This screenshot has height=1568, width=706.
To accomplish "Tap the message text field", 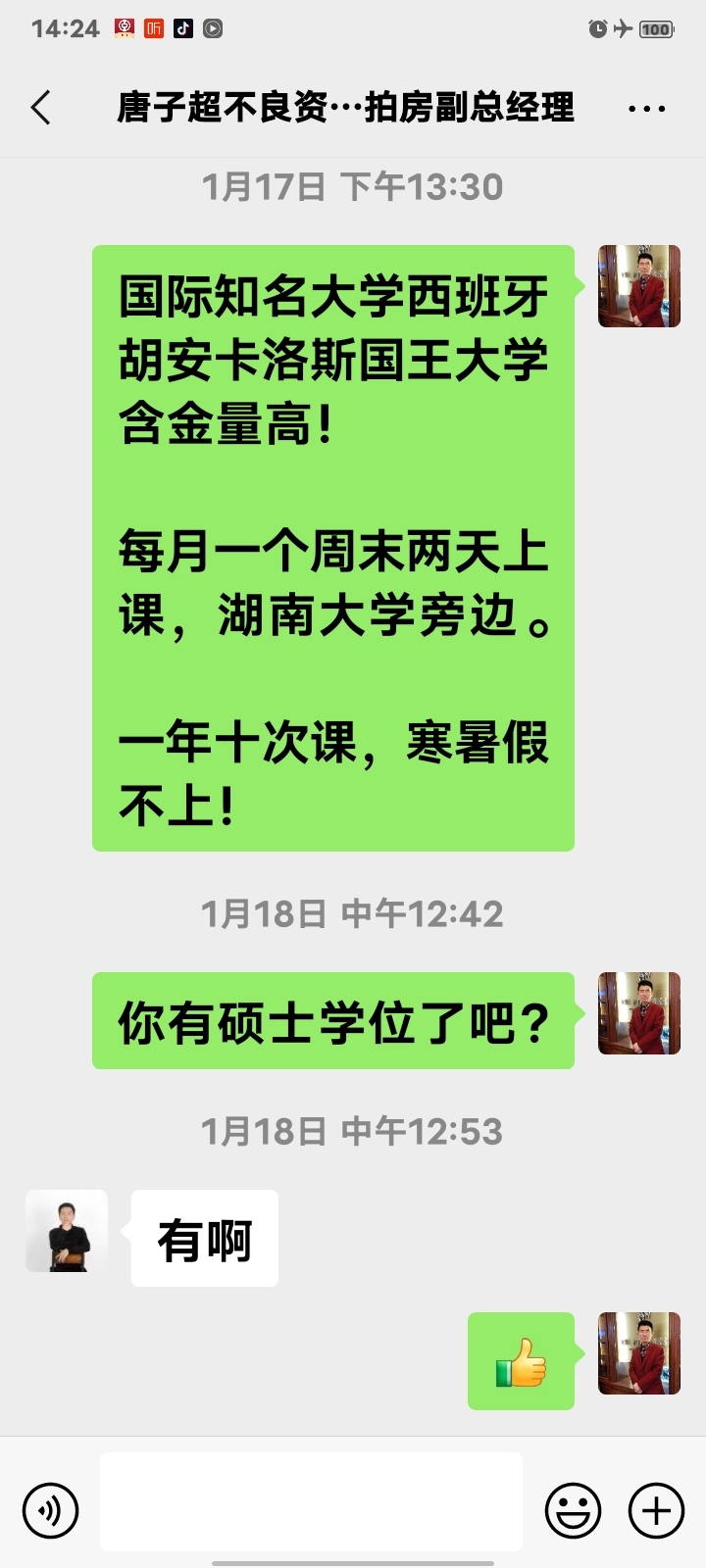I will [x=312, y=1501].
